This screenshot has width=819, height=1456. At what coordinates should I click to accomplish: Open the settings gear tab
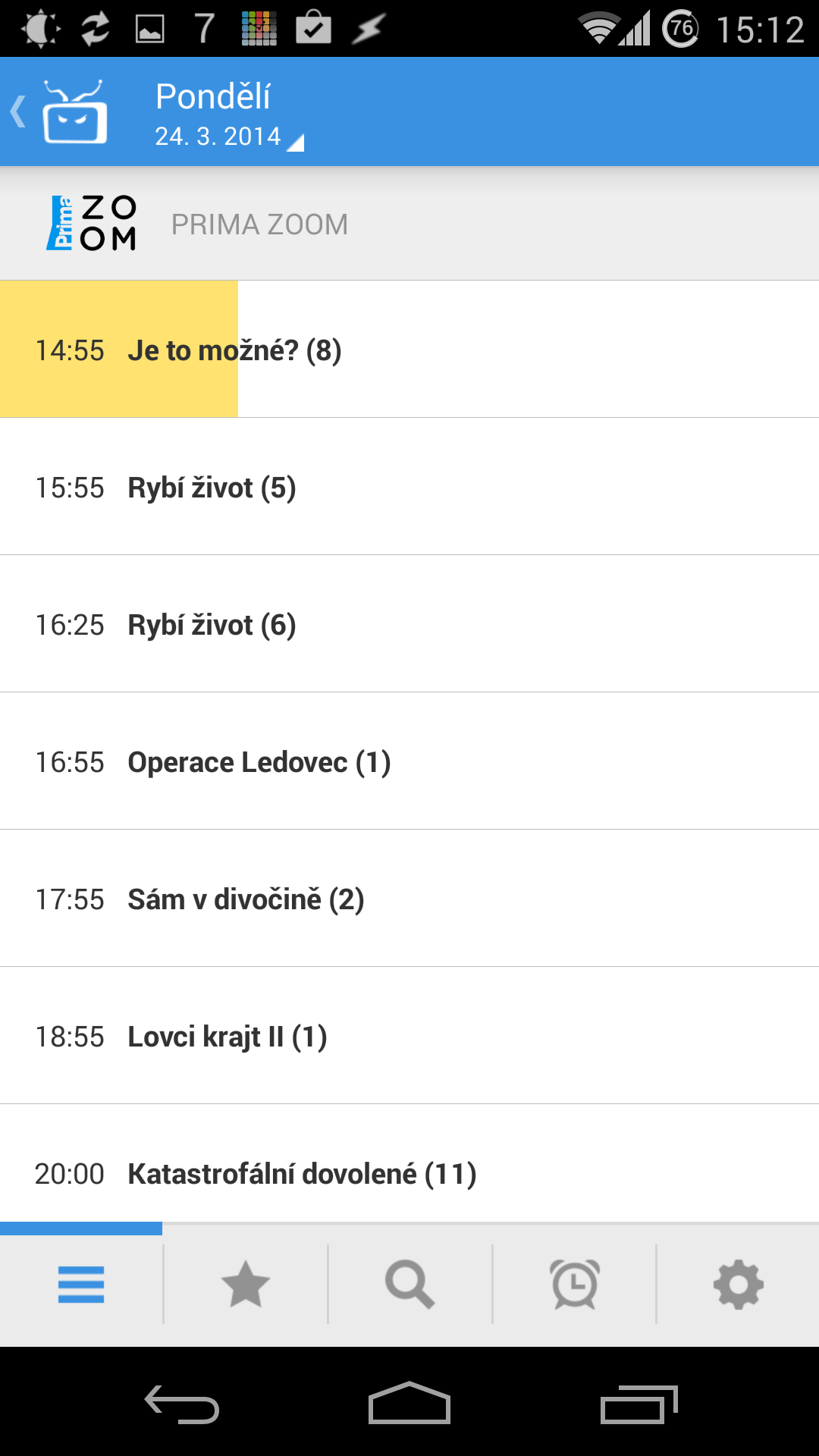[739, 1285]
